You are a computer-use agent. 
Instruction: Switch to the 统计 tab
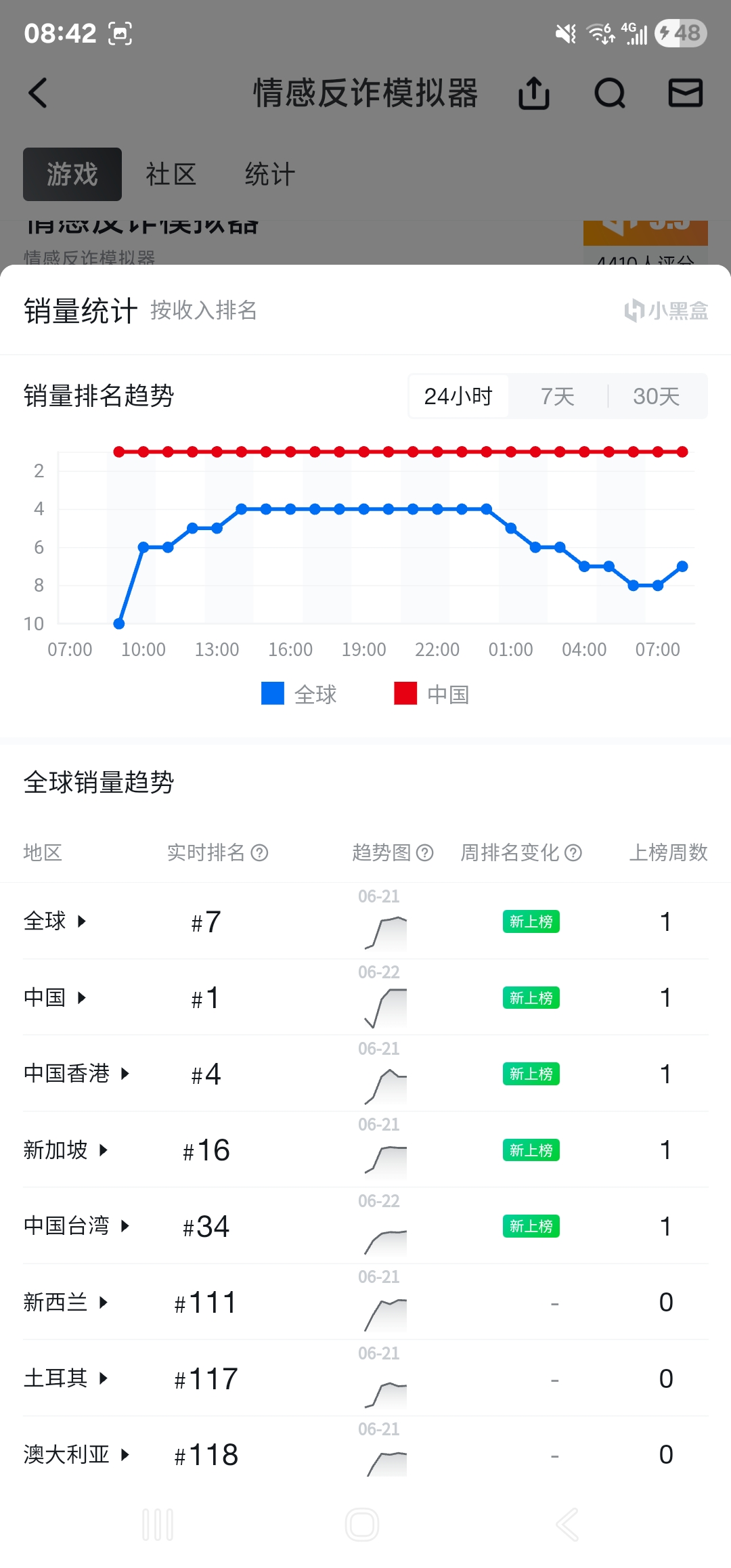[269, 174]
